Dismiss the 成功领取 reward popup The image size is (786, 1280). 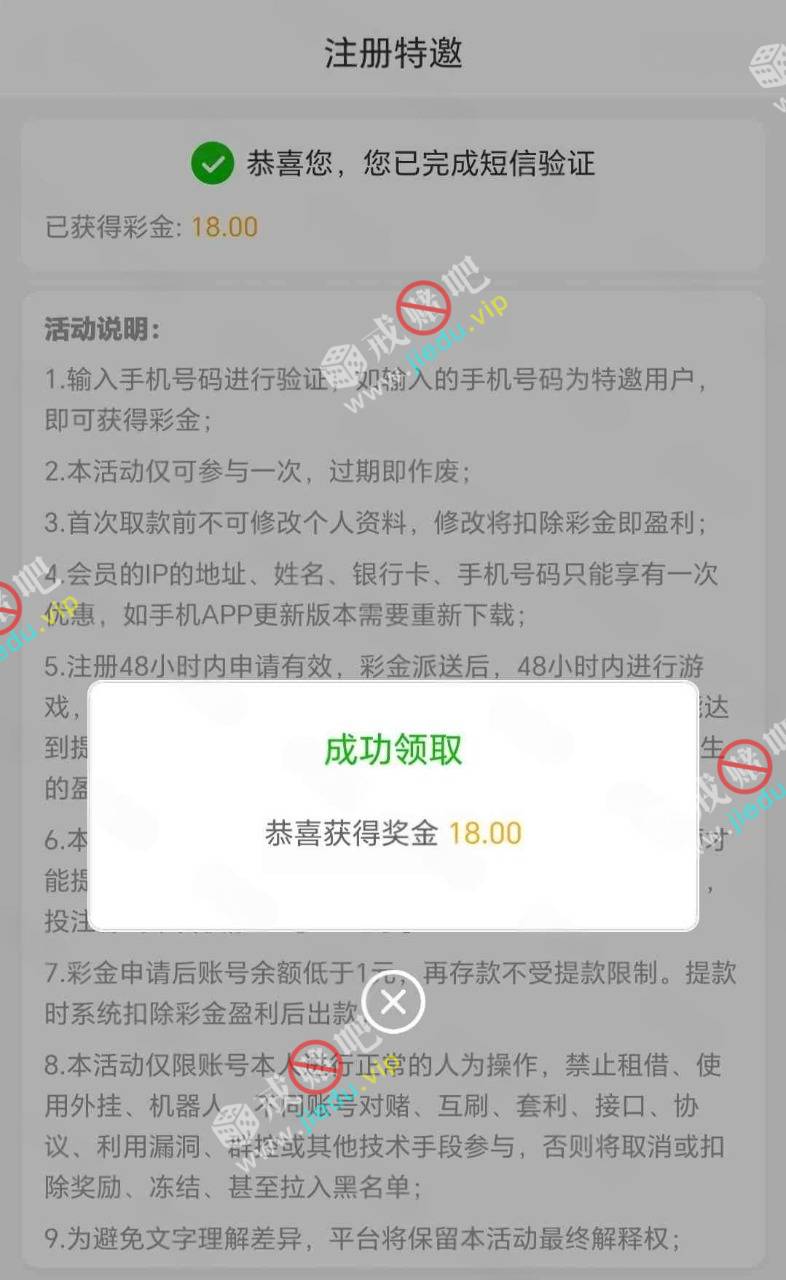pos(393,1001)
